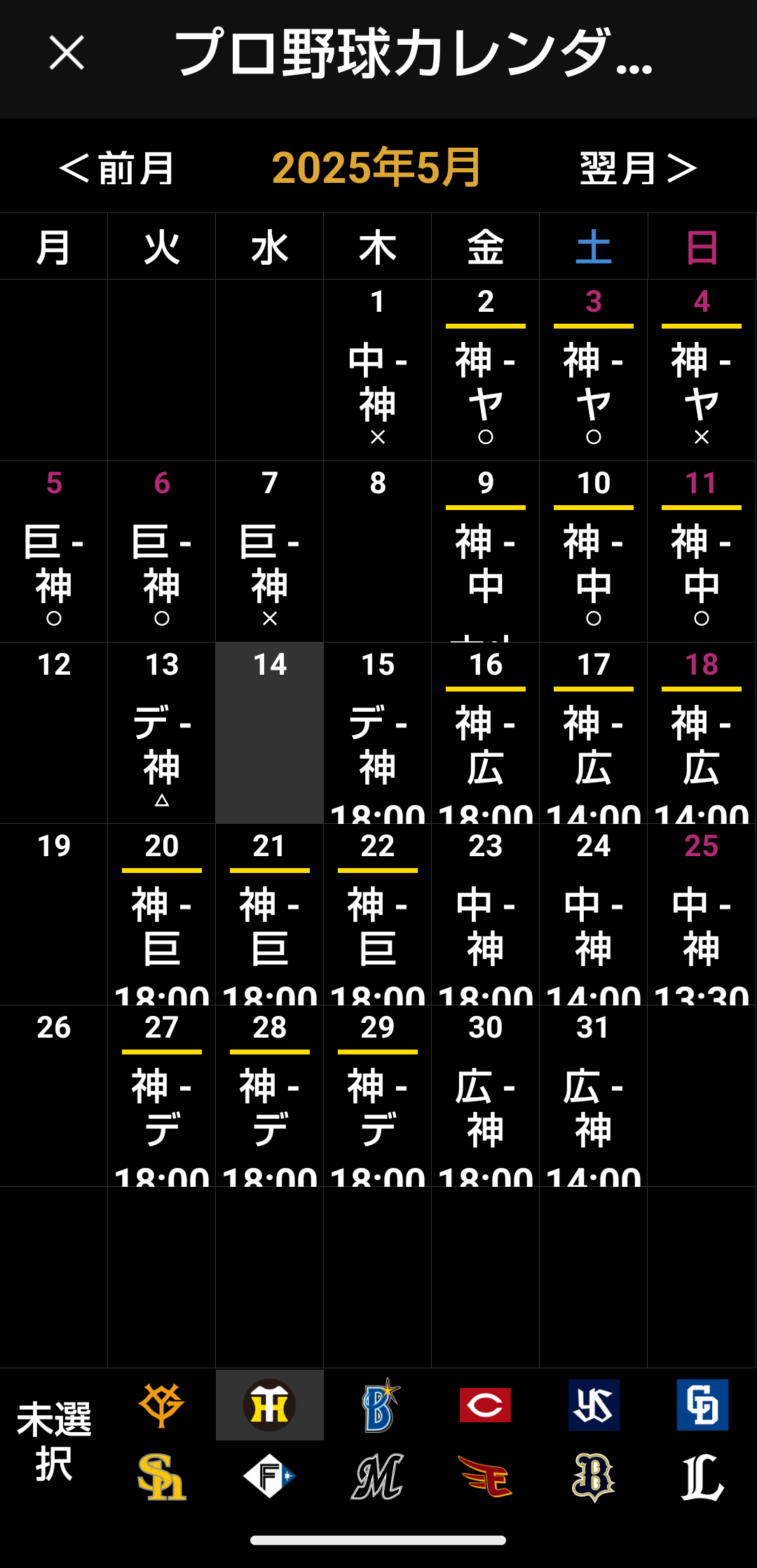Select the Yomiuri Giants team logo
757x1568 pixels.
click(x=161, y=1405)
